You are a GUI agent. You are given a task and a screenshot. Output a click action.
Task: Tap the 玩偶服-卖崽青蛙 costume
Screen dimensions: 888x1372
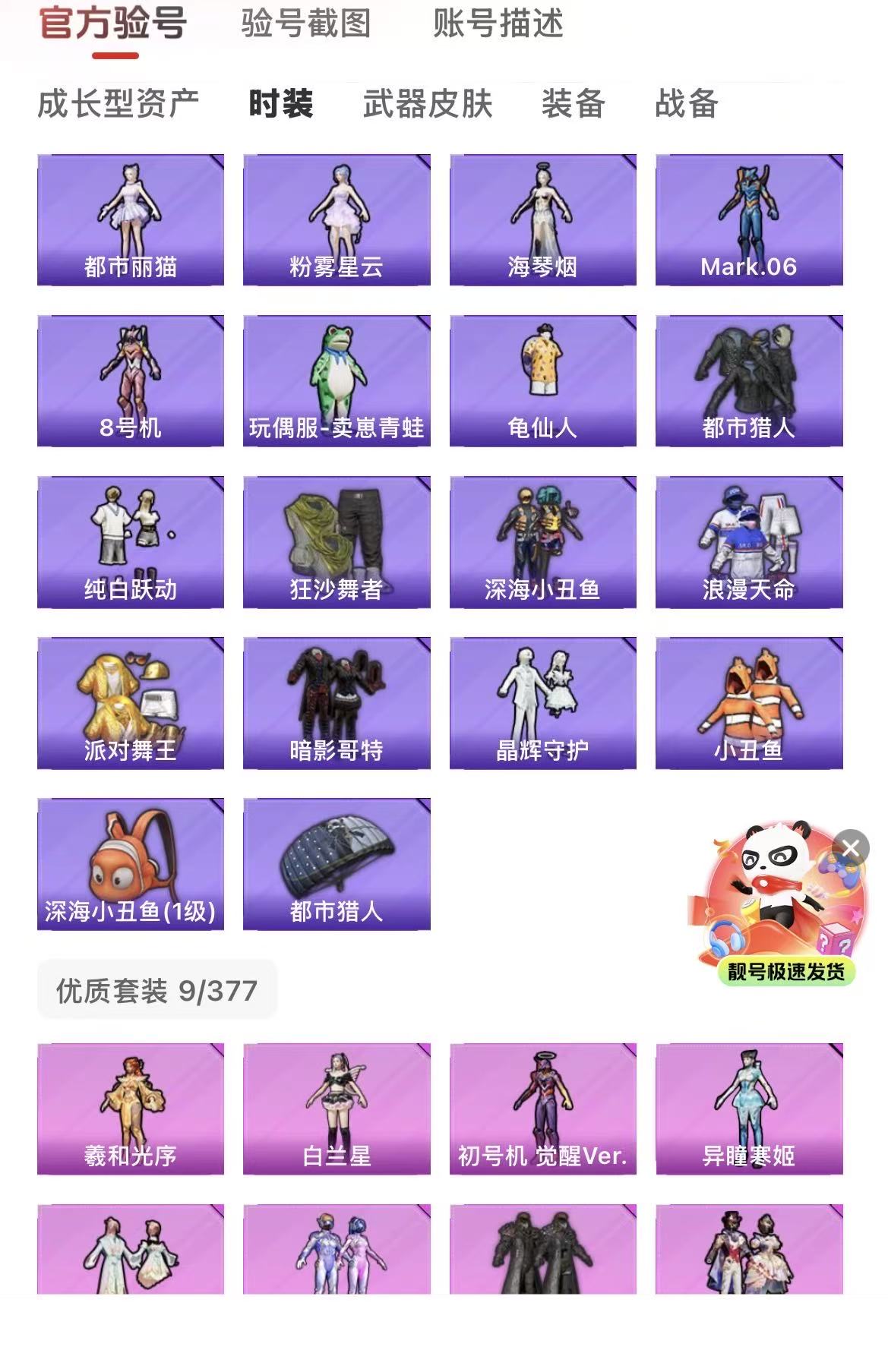337,381
